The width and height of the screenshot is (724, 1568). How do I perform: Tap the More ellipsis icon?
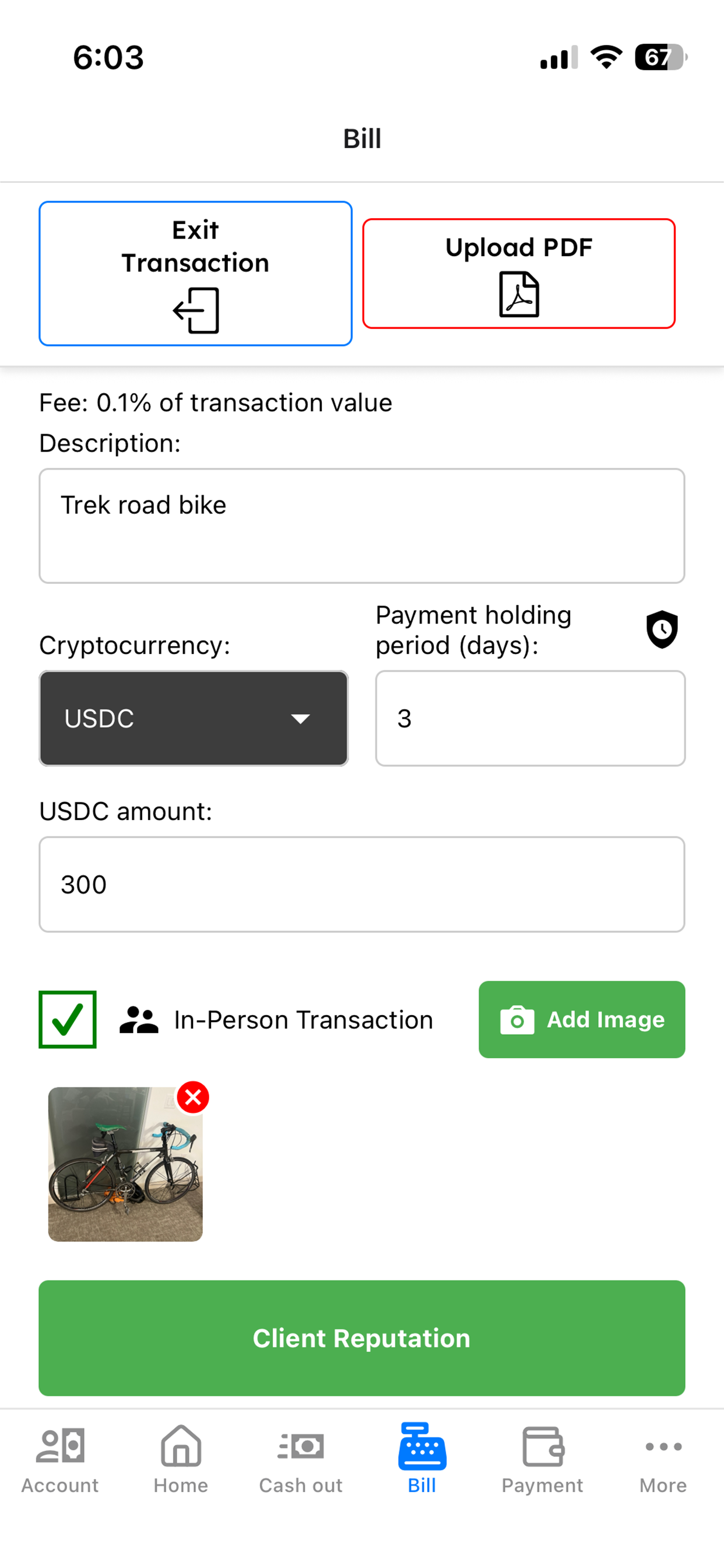click(x=663, y=1447)
